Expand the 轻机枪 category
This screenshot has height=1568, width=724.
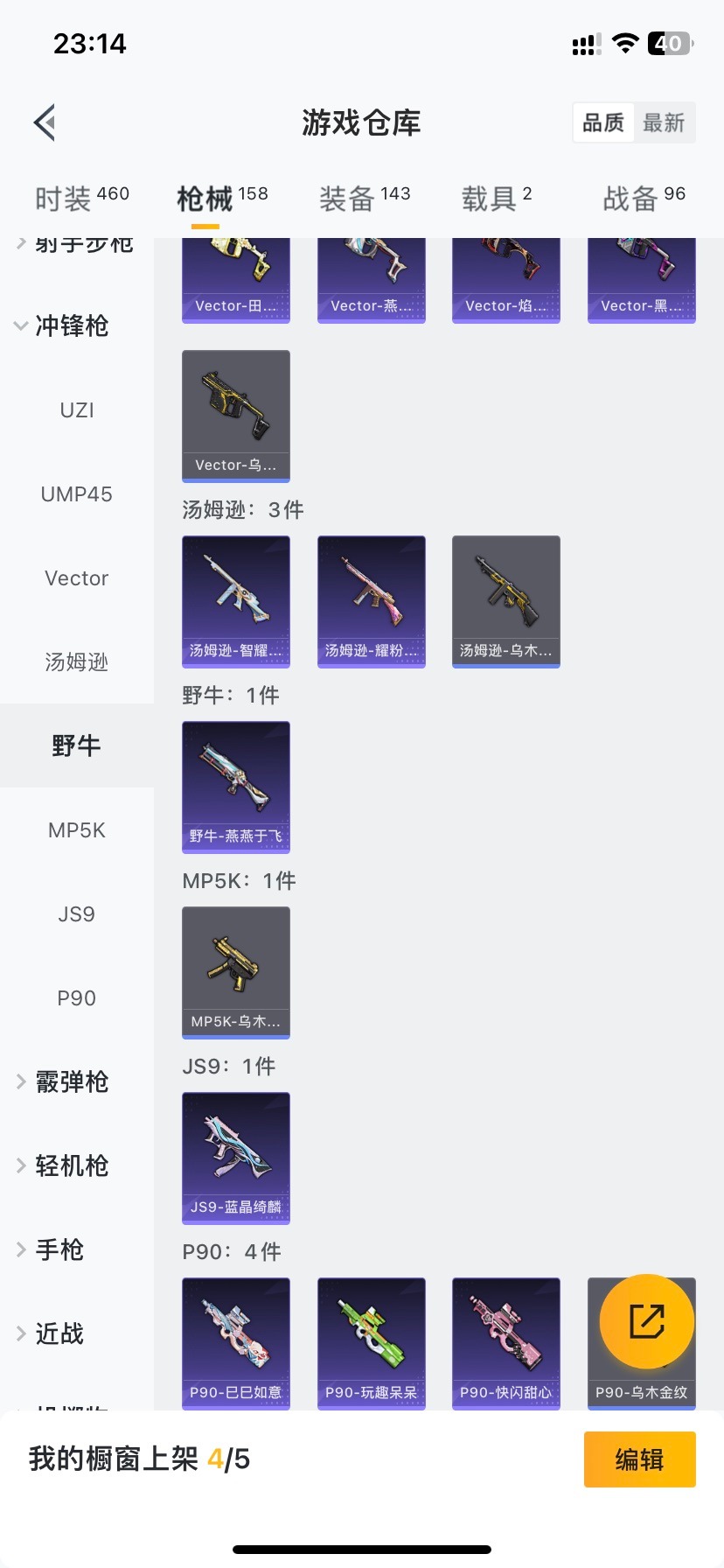point(72,1165)
